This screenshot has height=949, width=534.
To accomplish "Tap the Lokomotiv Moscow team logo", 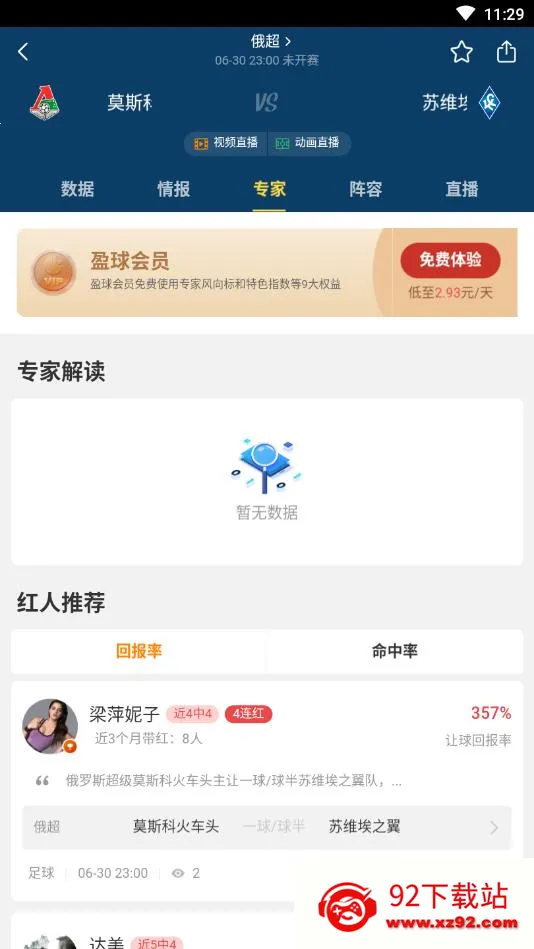I will coord(45,103).
